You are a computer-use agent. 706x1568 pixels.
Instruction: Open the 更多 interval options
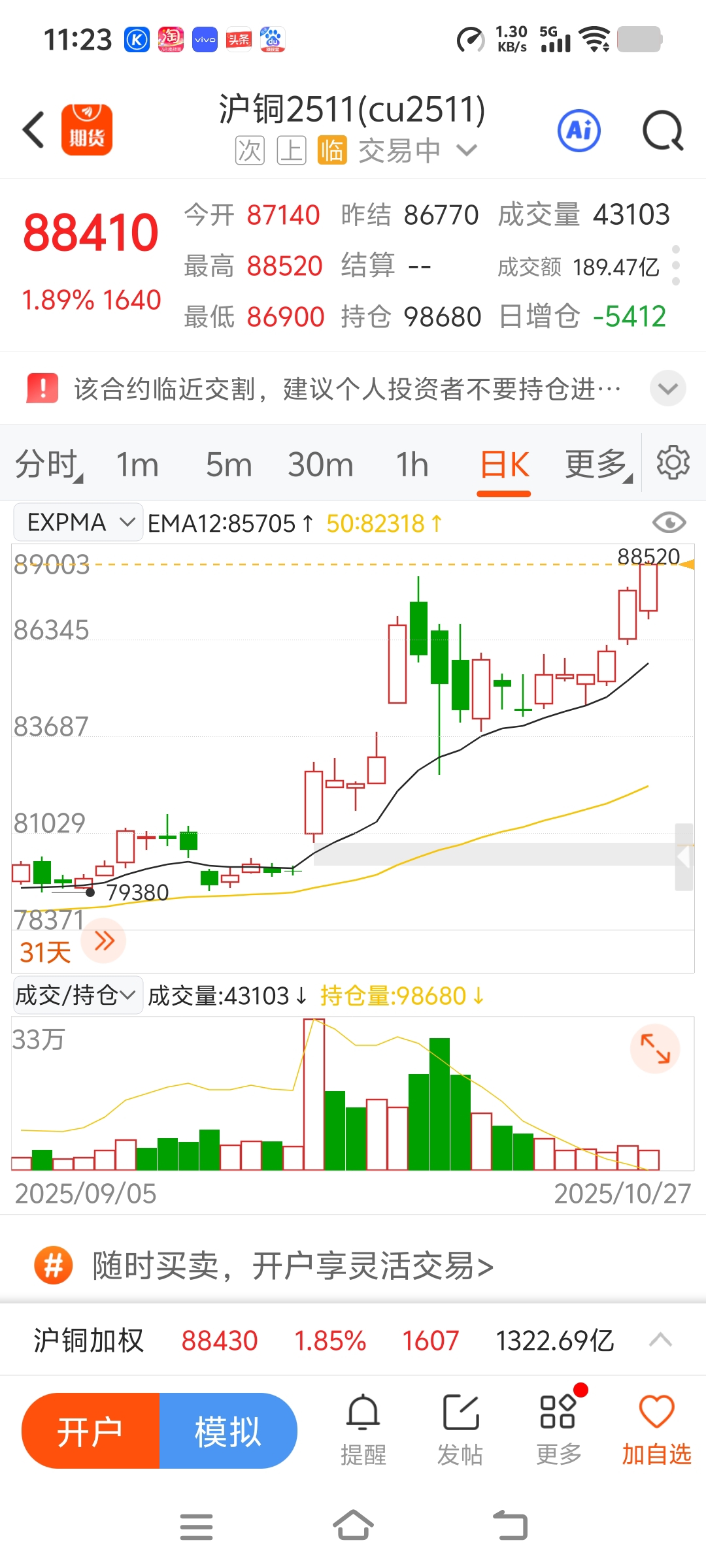pyautogui.click(x=597, y=465)
